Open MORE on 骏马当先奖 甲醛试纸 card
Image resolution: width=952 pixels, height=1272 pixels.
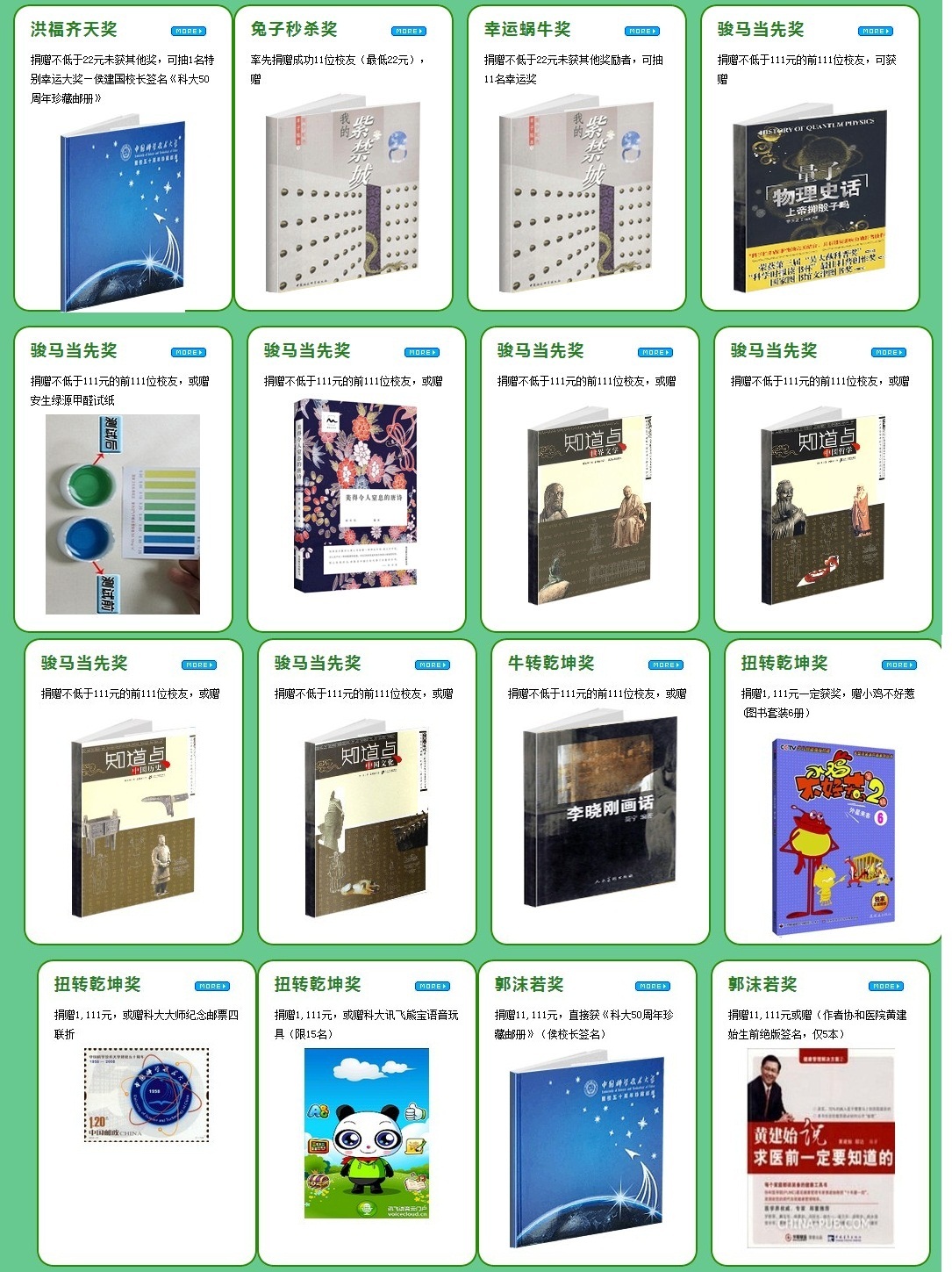click(x=188, y=353)
